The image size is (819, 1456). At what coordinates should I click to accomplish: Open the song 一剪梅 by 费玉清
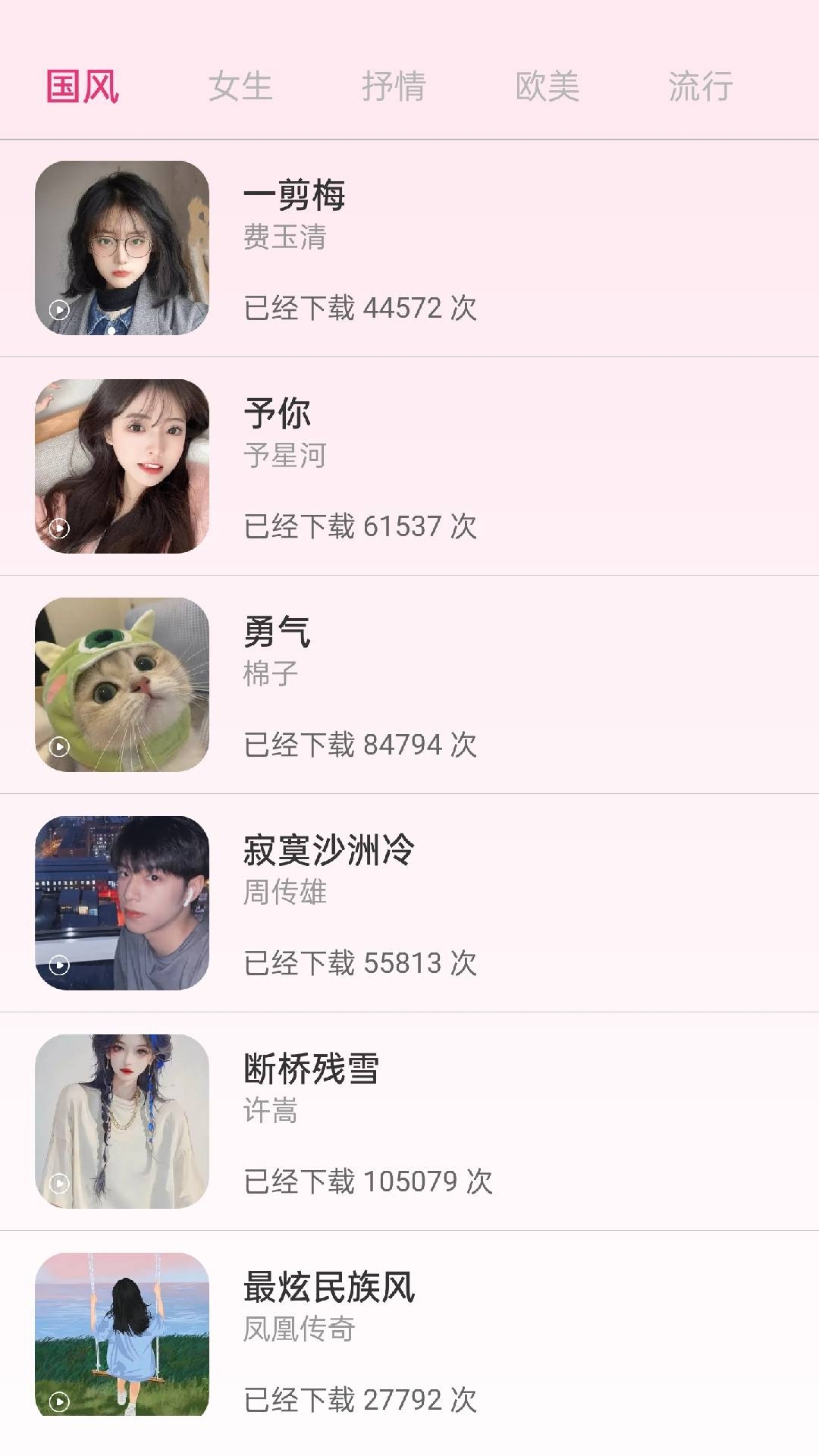[x=500, y=249]
